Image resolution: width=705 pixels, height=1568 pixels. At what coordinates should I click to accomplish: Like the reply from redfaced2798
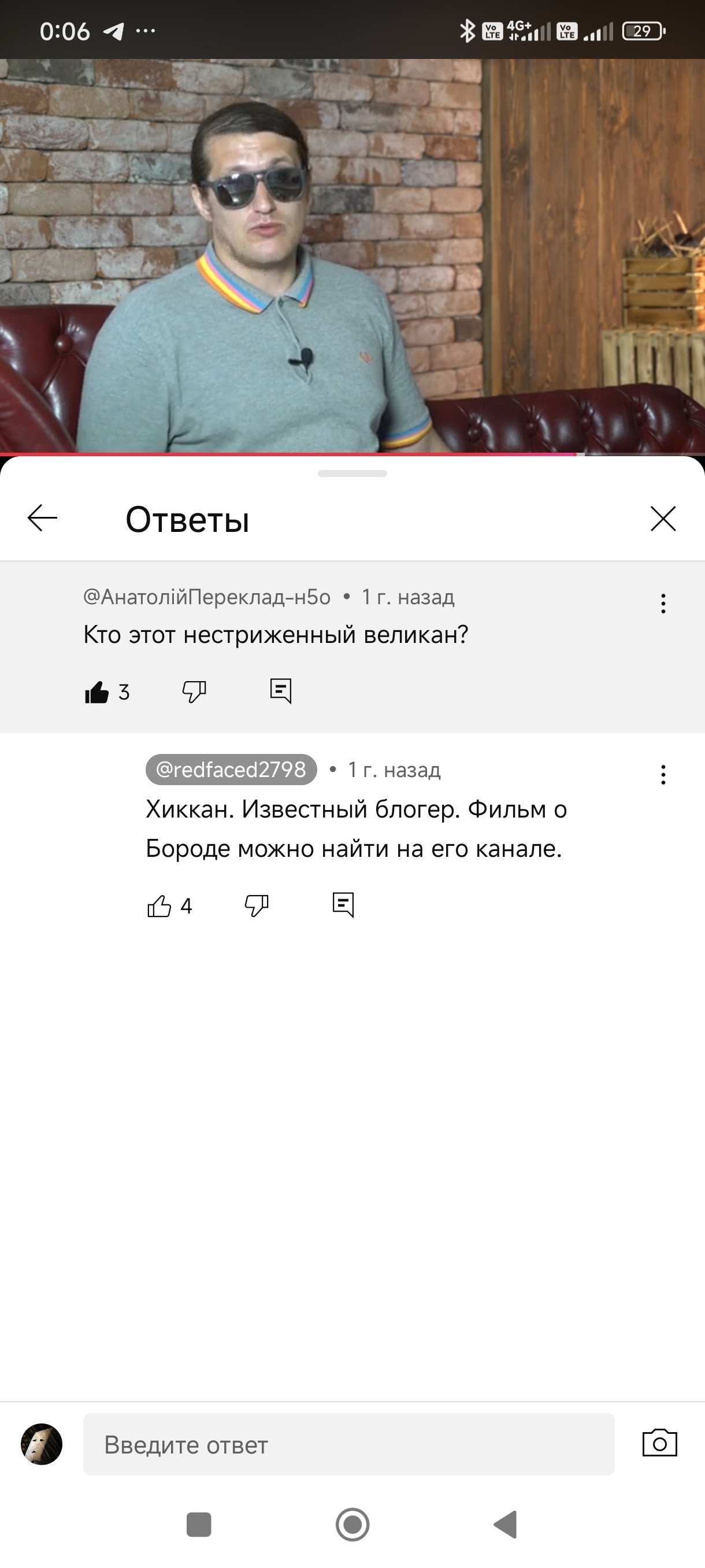[x=159, y=906]
